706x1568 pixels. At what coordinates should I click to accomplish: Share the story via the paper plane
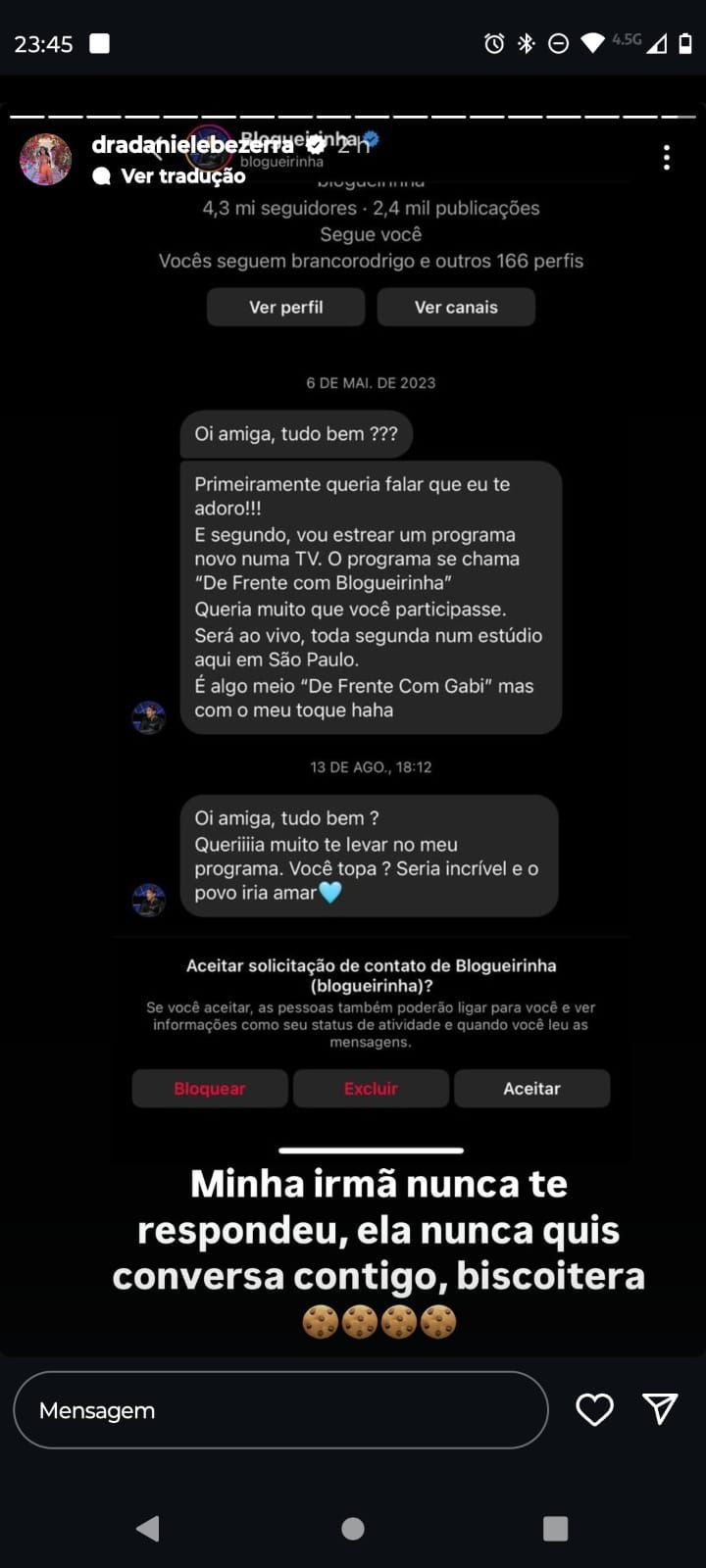pos(660,1408)
